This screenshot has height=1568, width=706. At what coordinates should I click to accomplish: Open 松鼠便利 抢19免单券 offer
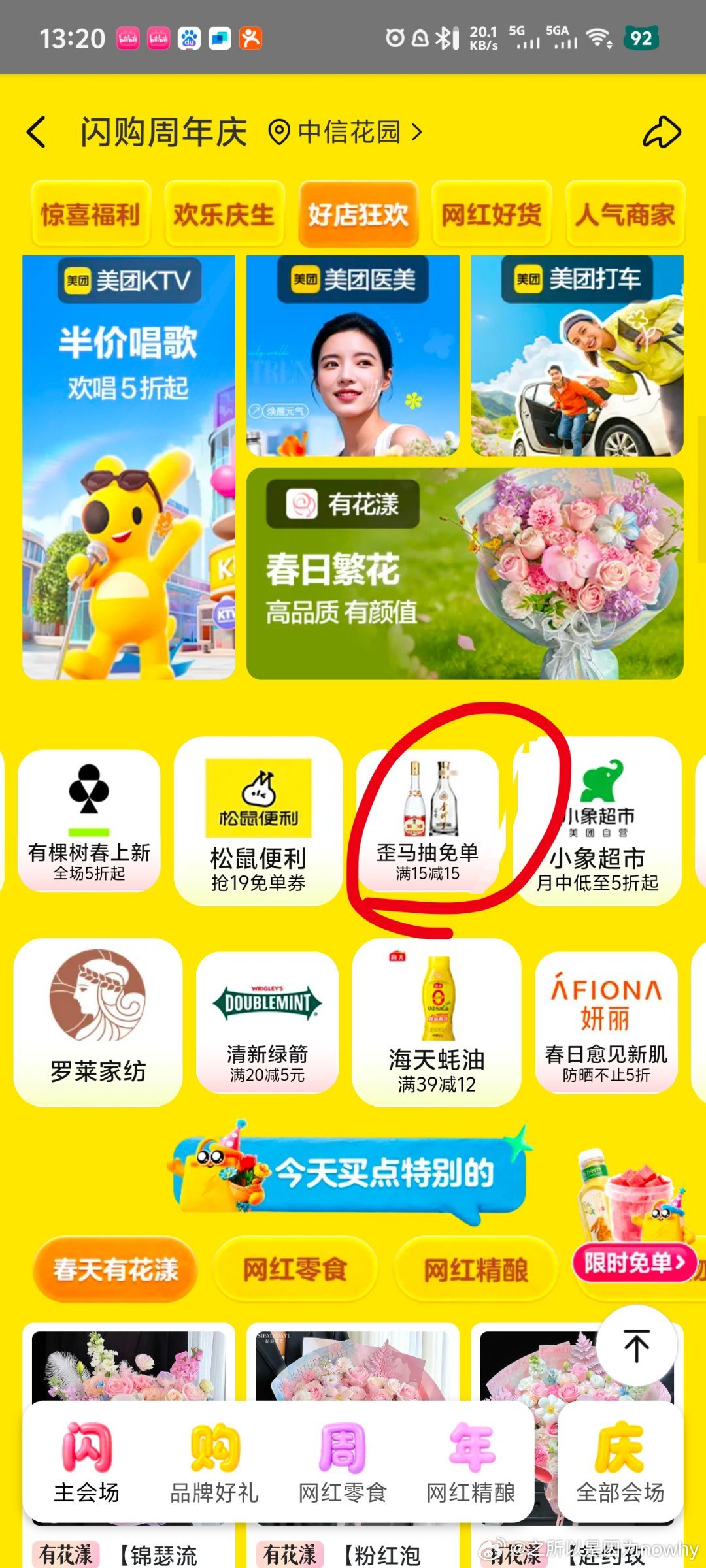tap(258, 821)
